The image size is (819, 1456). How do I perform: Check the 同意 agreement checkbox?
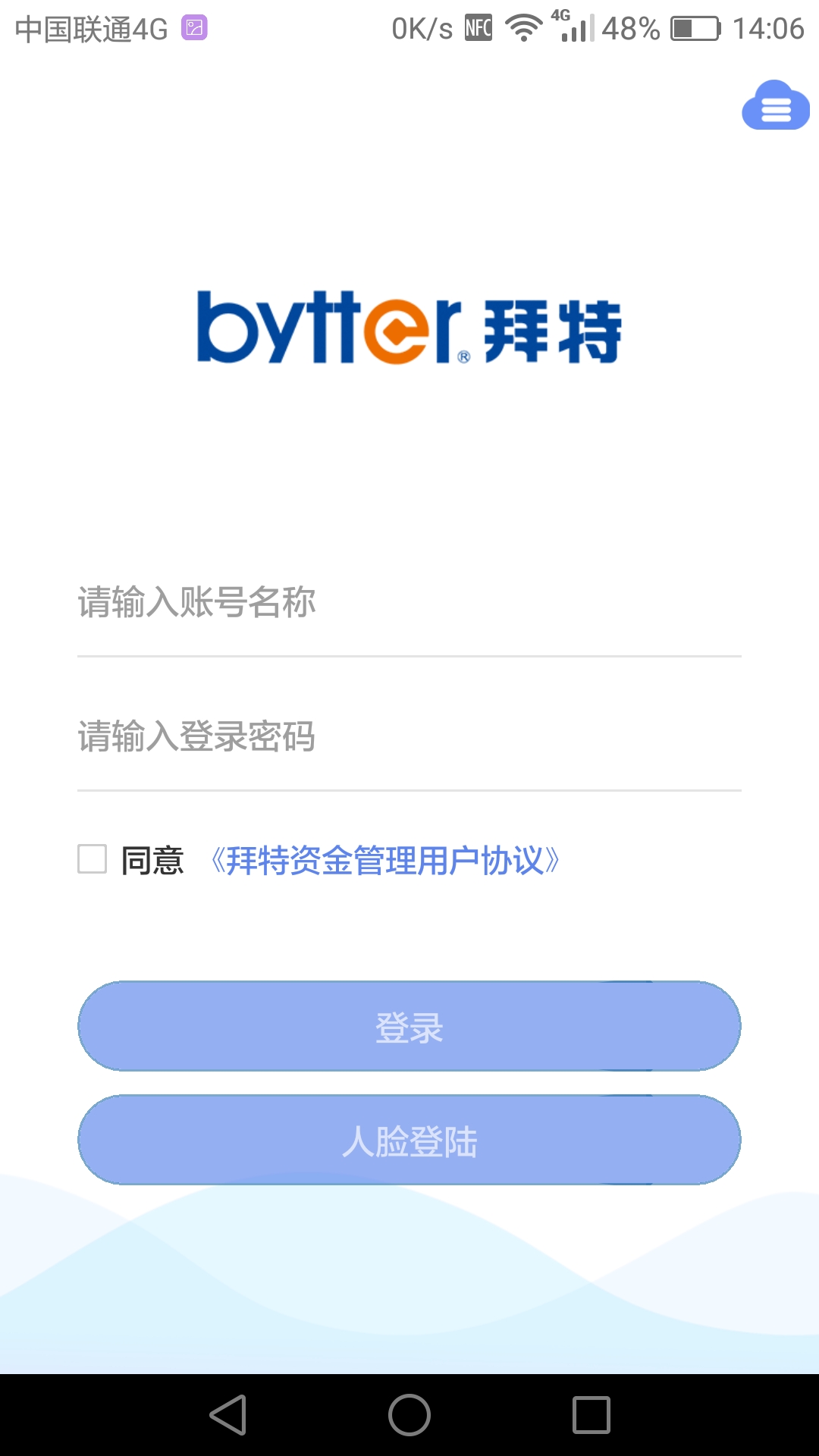(93, 860)
